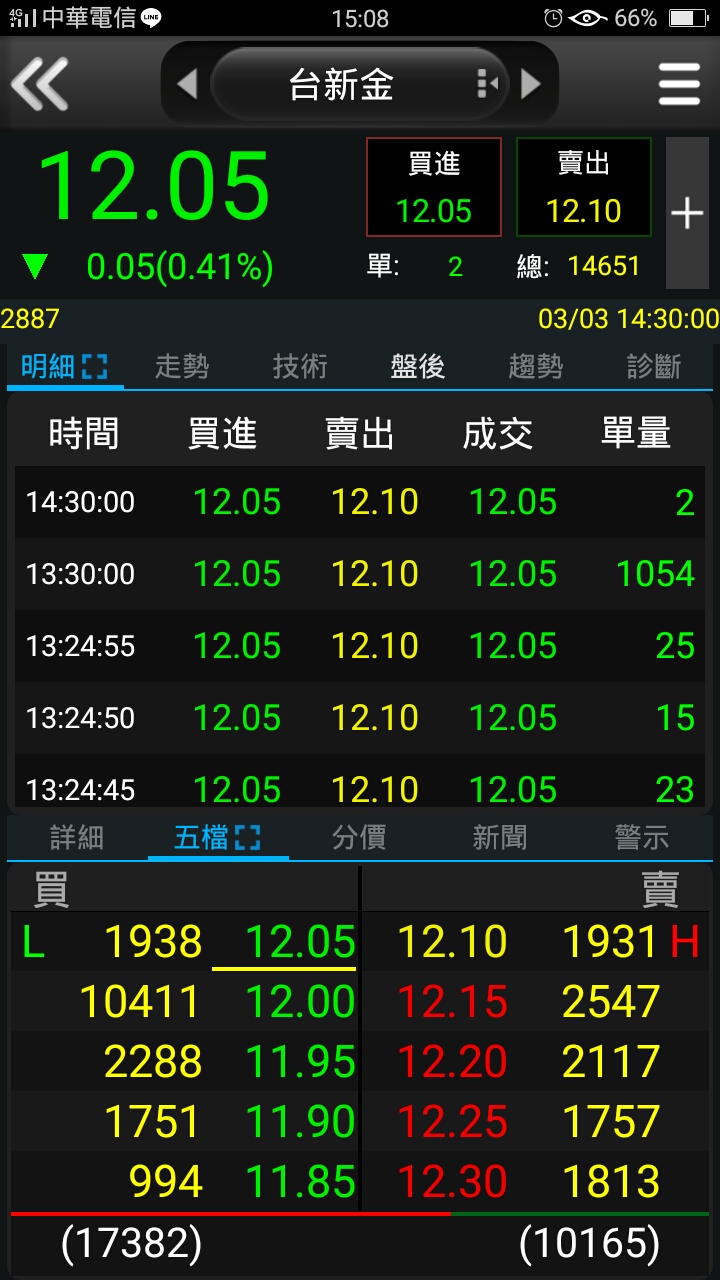Switch to the previous stock

187,84
